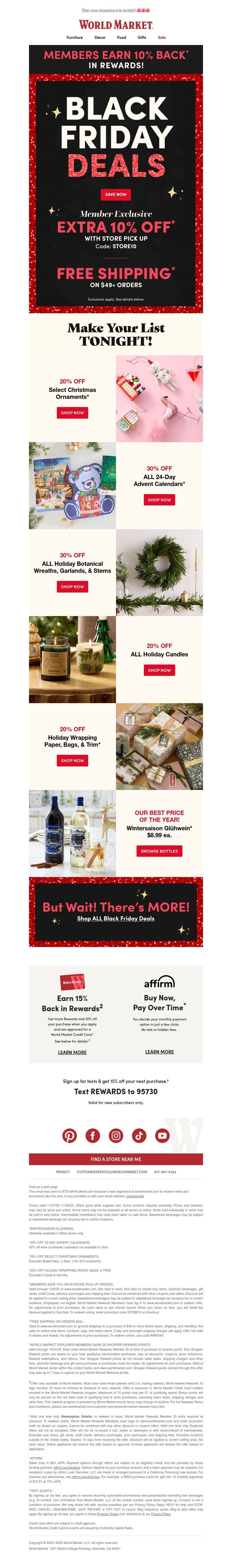Image resolution: width=232 pixels, height=1568 pixels.
Task: Learn more about Earn 15% Back in Rewards
Action: pos(72,1052)
